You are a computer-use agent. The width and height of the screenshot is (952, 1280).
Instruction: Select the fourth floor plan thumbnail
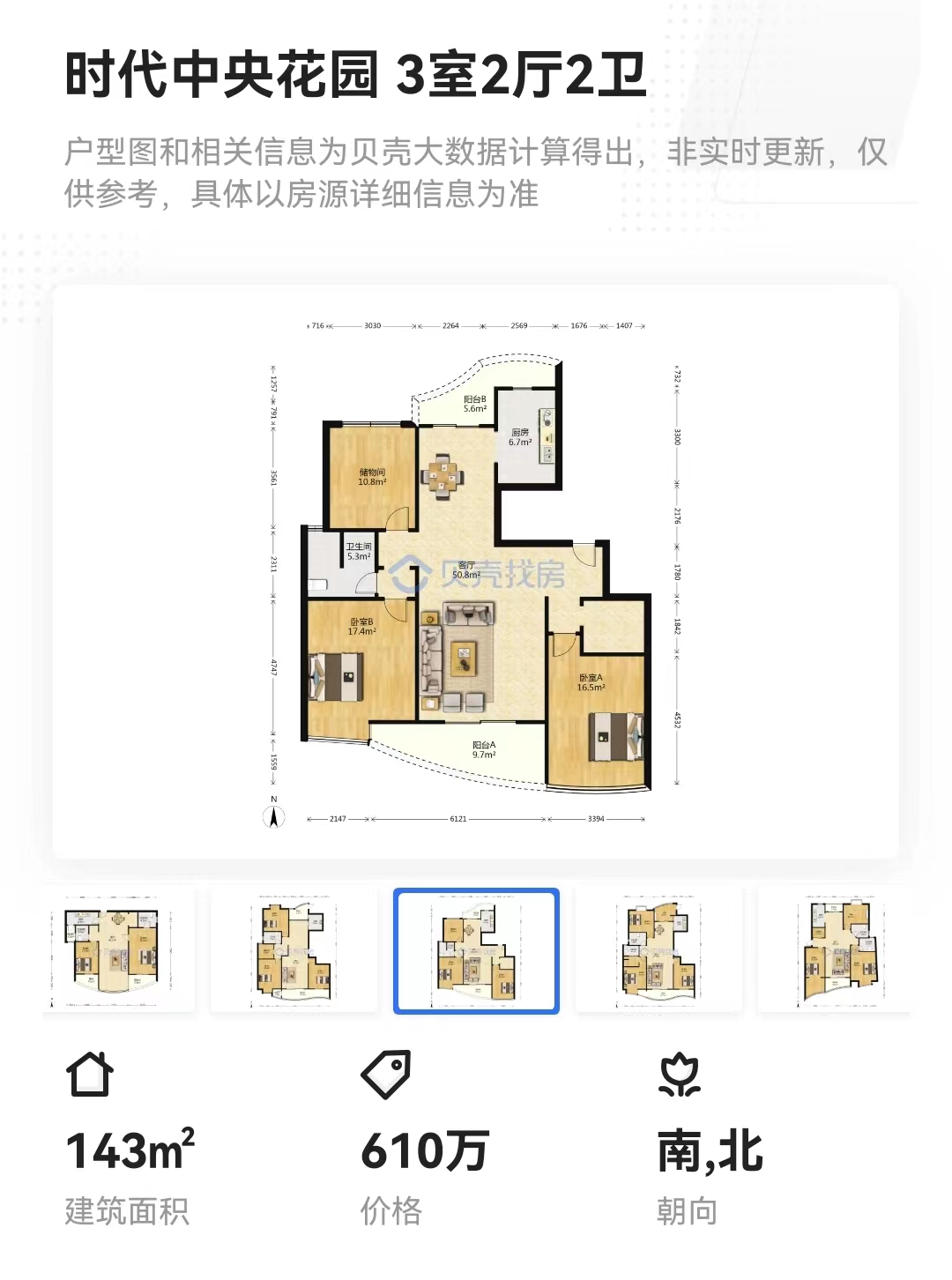[658, 950]
